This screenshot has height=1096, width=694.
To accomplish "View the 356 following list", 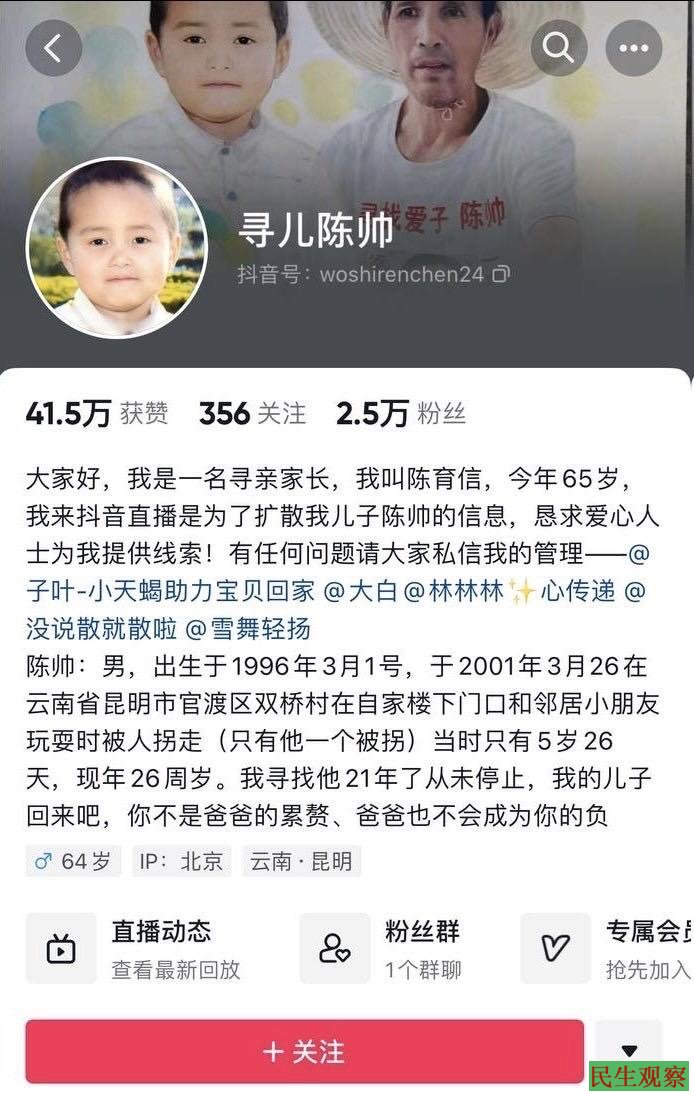I will pyautogui.click(x=252, y=413).
